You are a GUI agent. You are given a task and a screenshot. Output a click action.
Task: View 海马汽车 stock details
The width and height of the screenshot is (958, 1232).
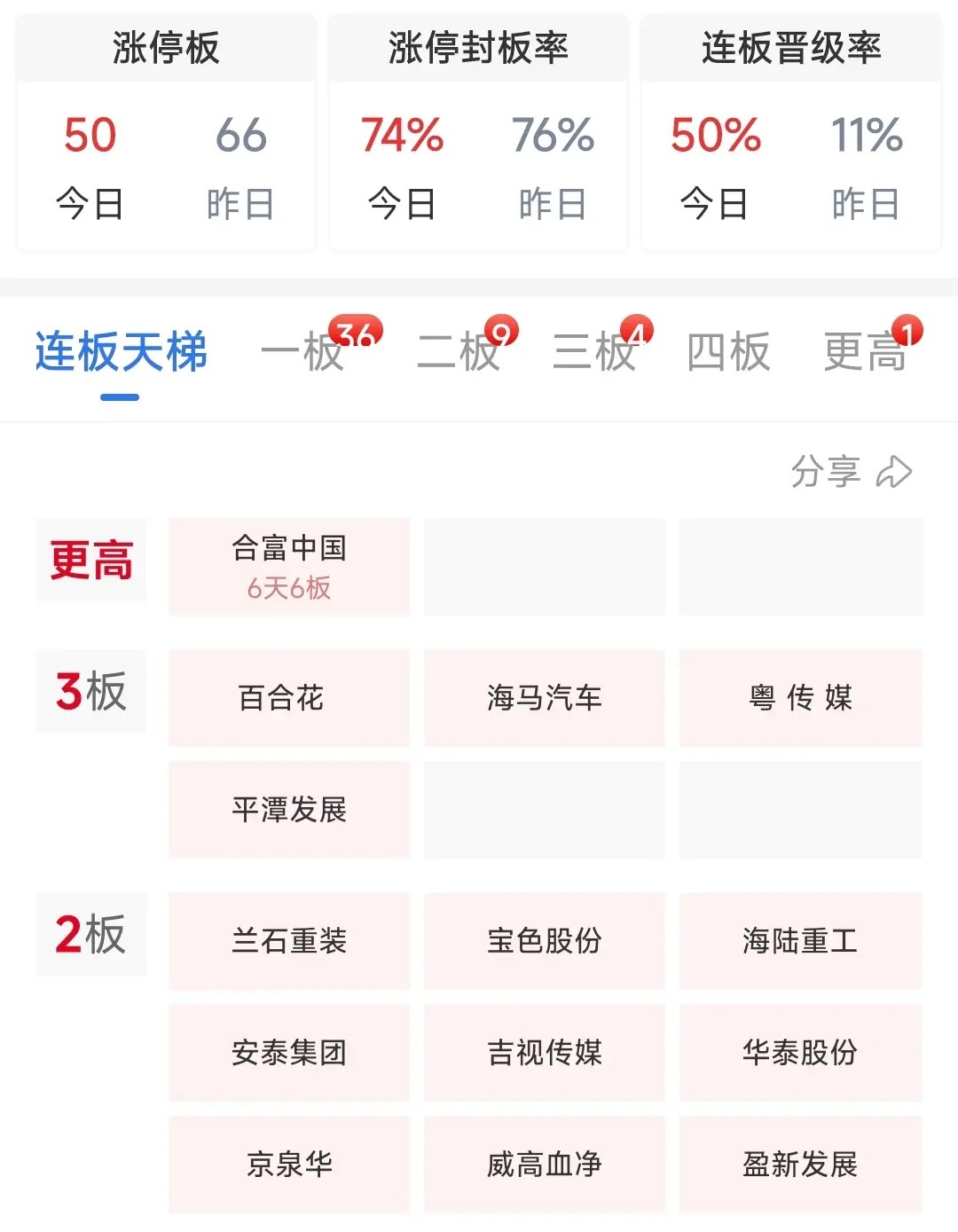point(544,698)
